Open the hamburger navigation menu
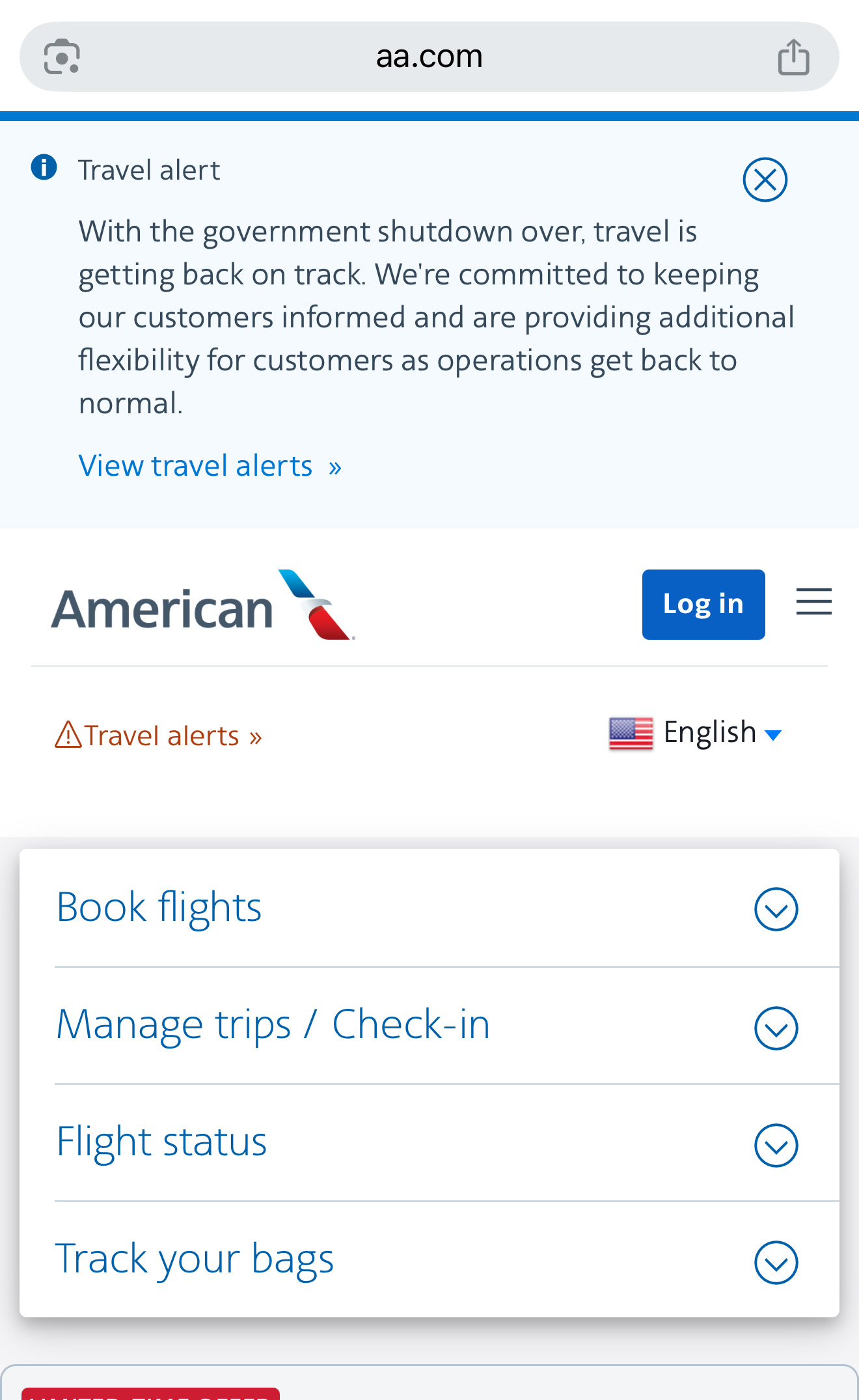This screenshot has height=1400, width=859. pyautogui.click(x=813, y=601)
